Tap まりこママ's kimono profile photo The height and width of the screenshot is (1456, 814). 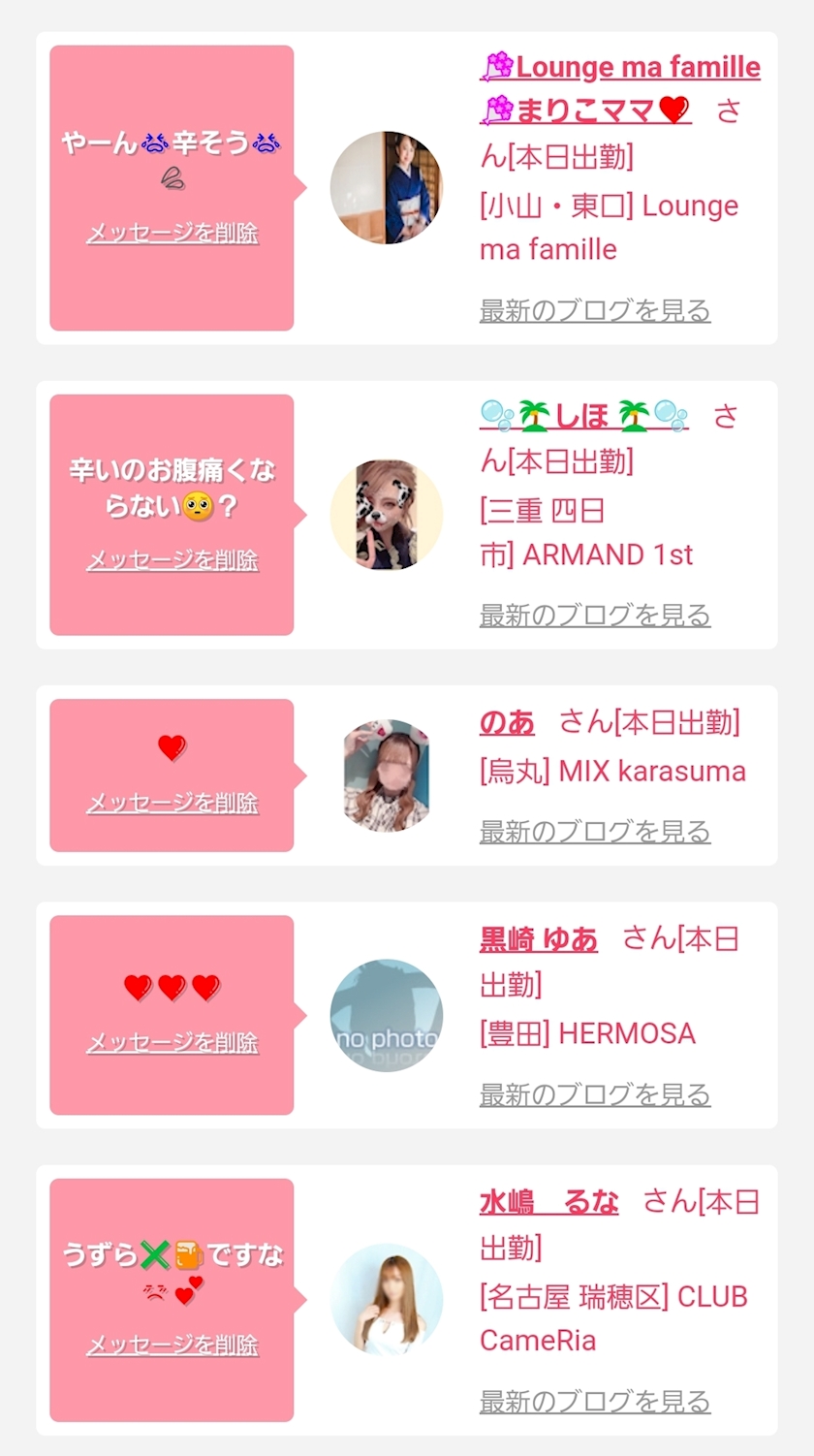(x=387, y=187)
